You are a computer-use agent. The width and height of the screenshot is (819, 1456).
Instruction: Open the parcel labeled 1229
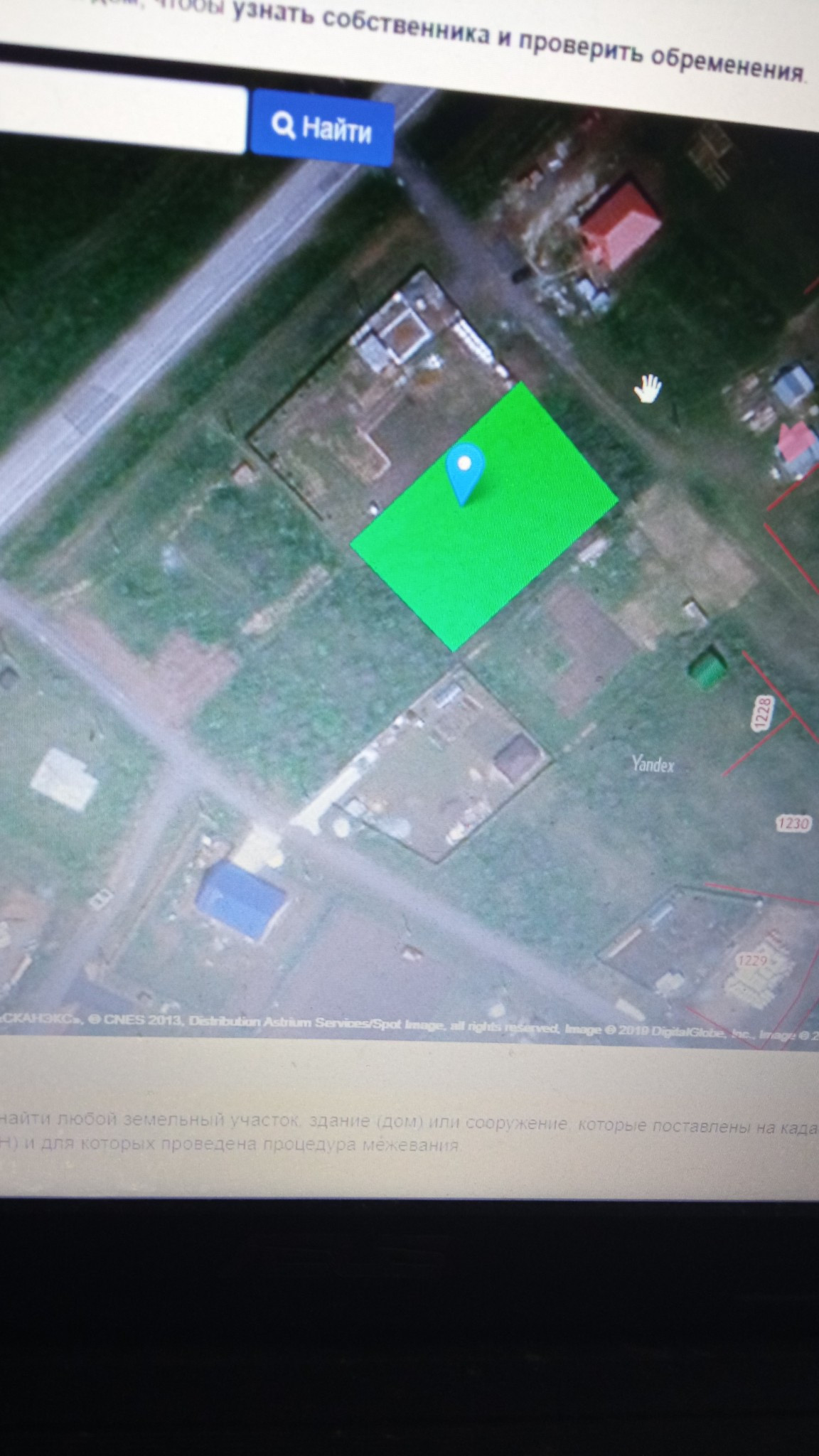[x=752, y=961]
